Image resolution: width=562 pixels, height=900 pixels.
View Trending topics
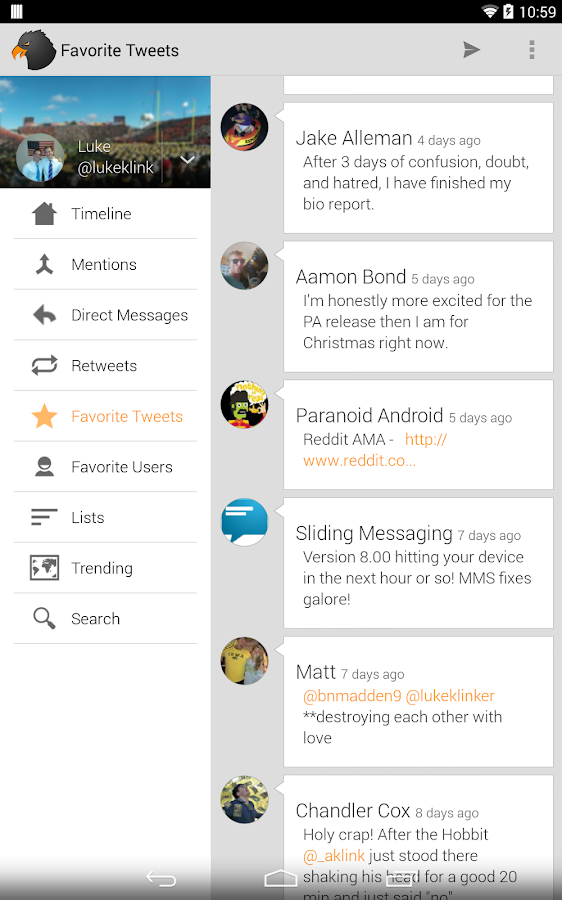105,568
